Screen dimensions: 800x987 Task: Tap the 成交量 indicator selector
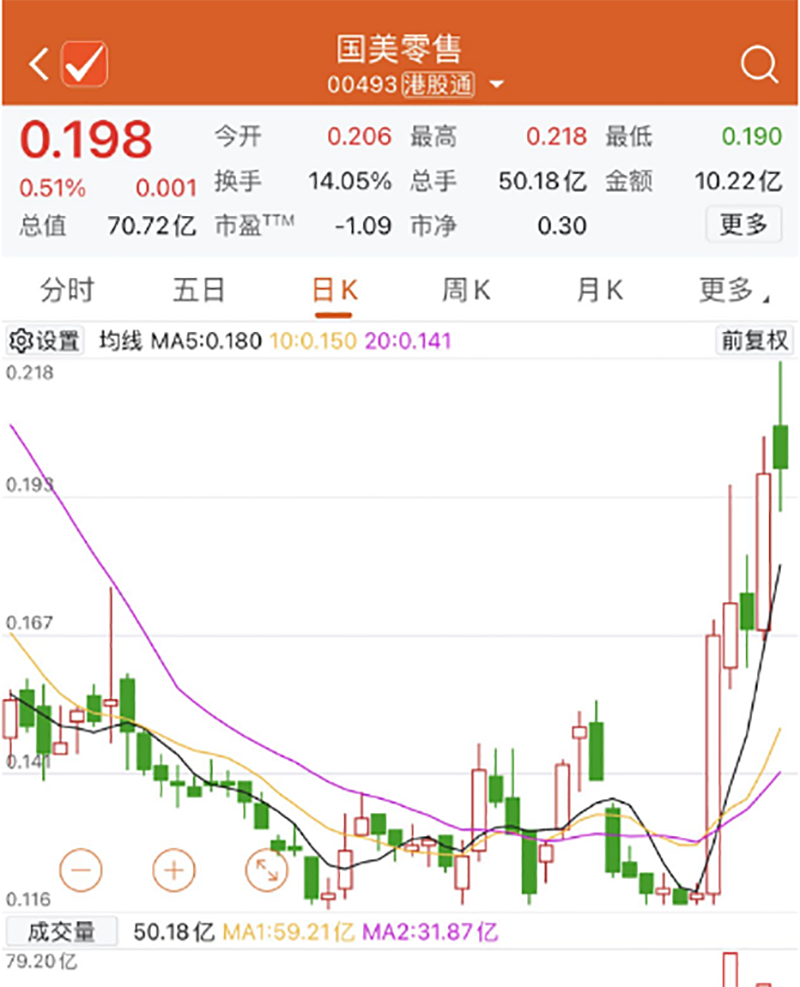(62, 933)
